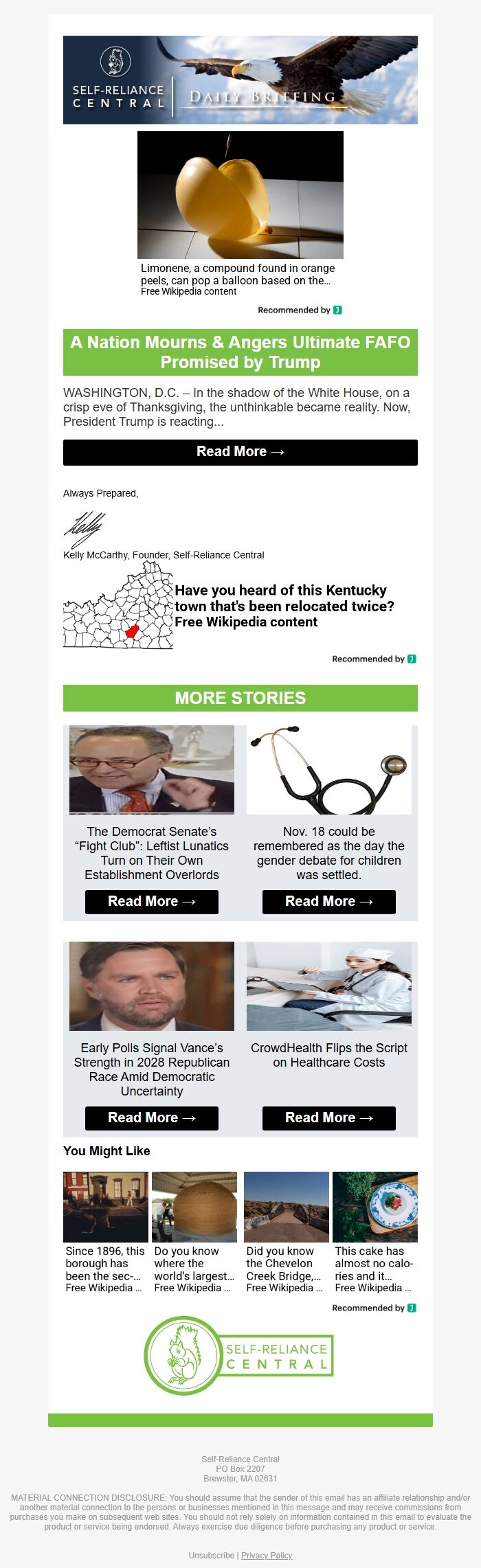Open the CrowdHealth nurse photo tile
This screenshot has height=1568, width=481.
328,986
